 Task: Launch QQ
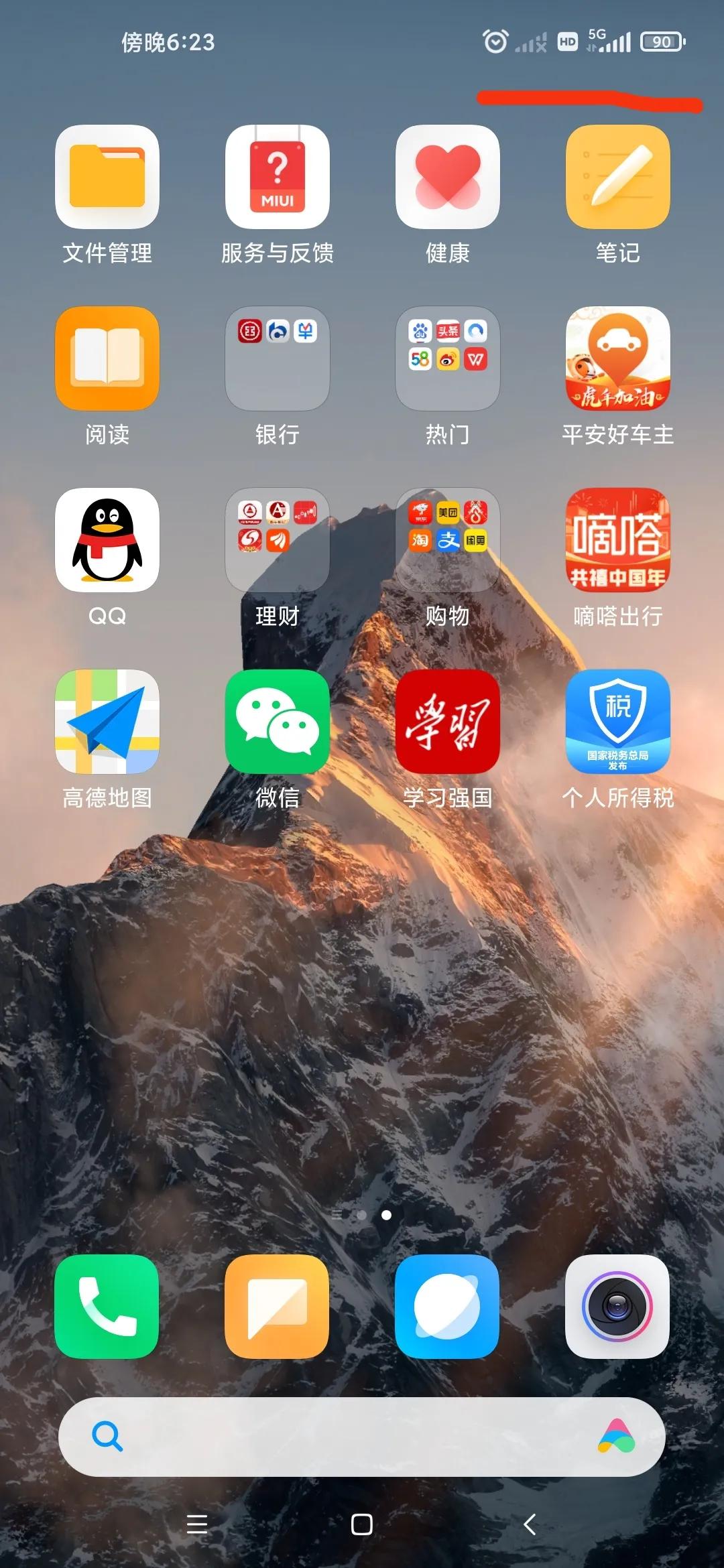[107, 540]
